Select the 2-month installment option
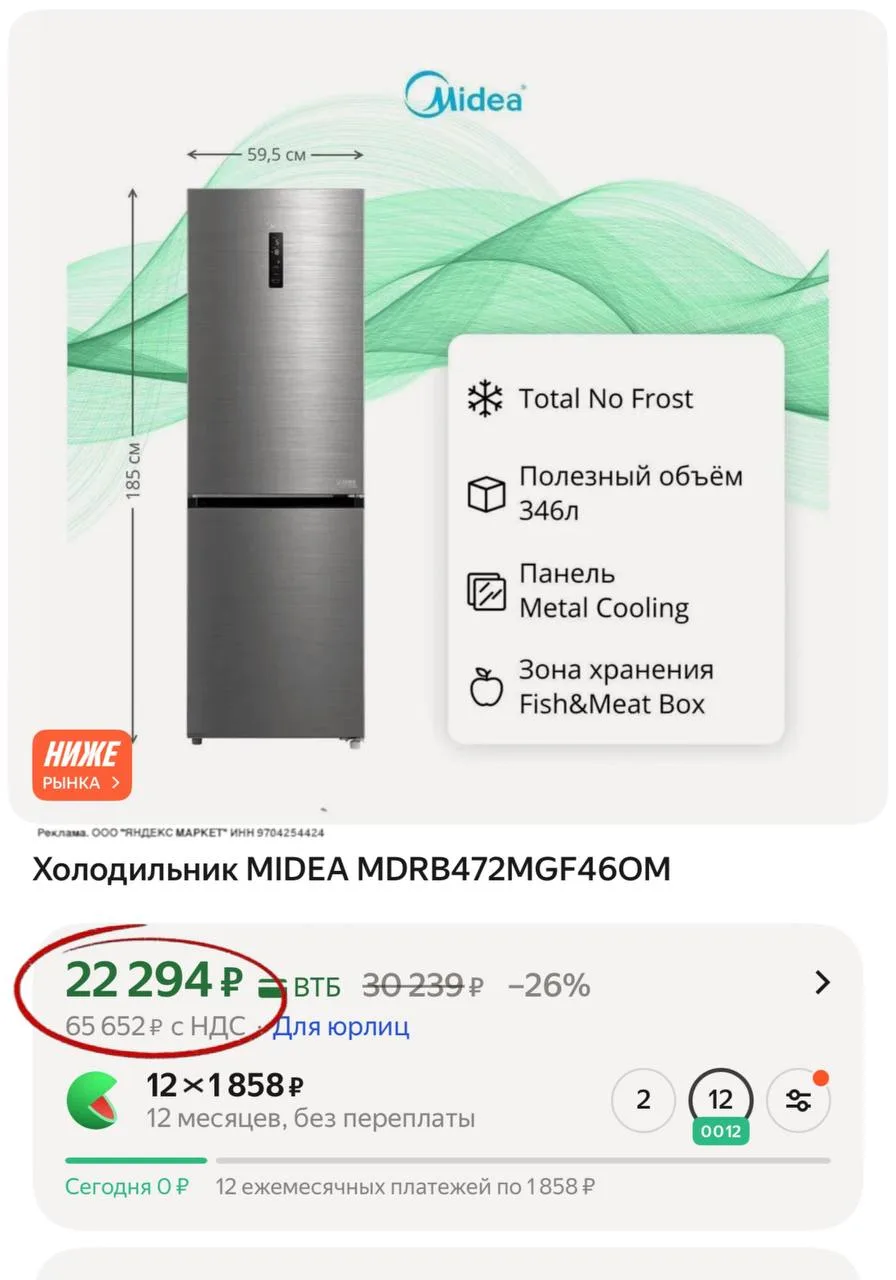 643,1100
